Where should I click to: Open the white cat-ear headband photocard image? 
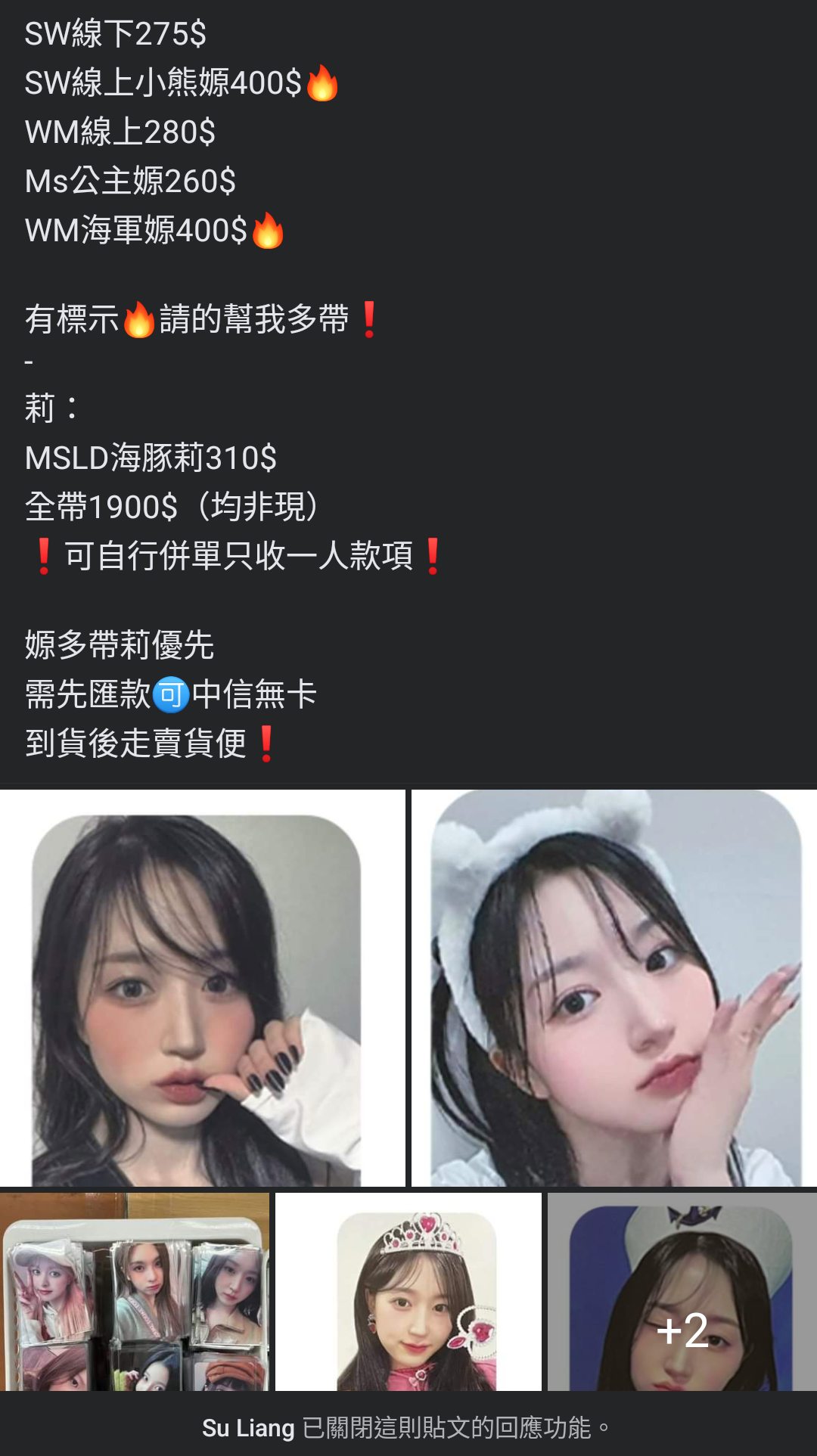tap(614, 988)
